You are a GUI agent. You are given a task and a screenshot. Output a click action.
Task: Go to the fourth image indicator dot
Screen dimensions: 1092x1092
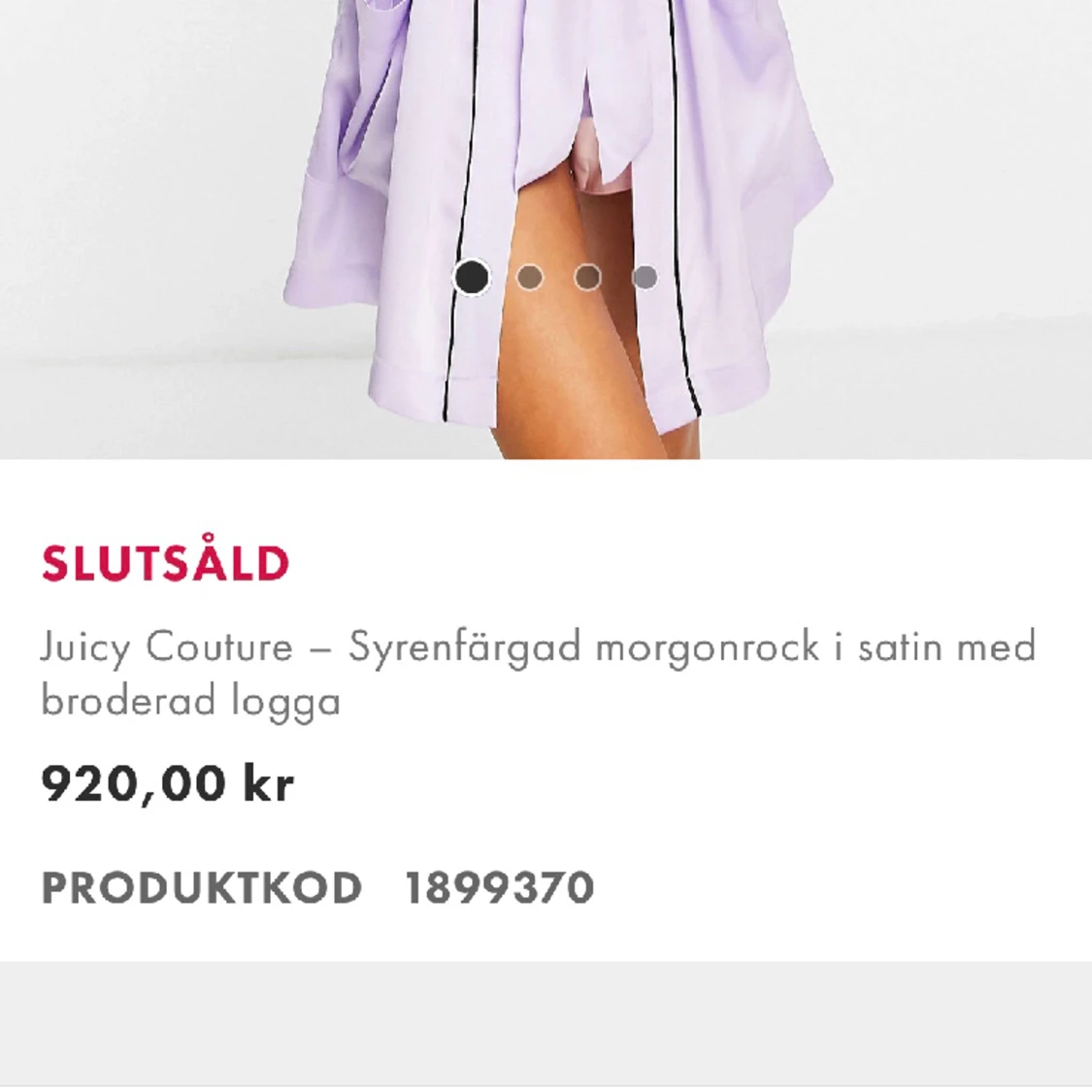tap(645, 278)
